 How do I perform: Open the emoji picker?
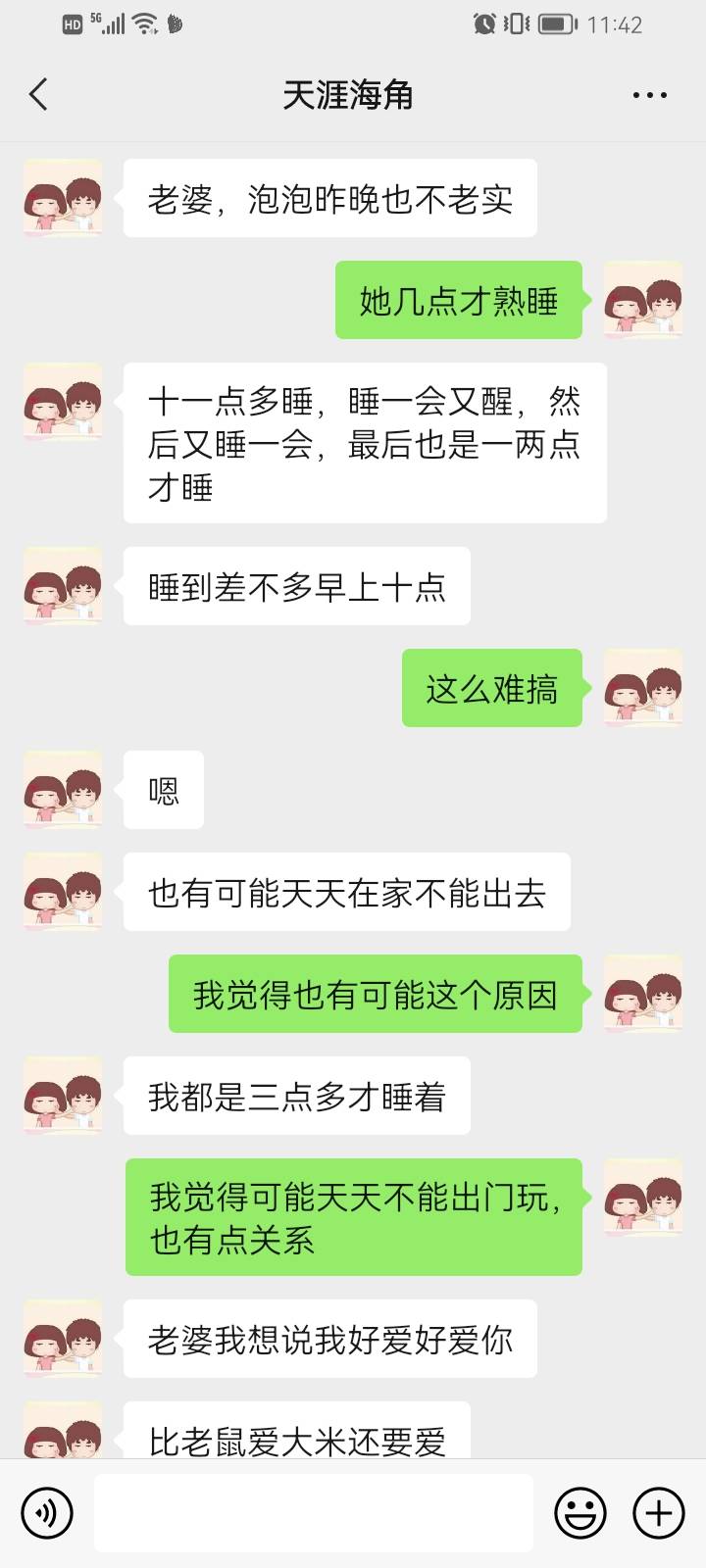pyautogui.click(x=580, y=1512)
